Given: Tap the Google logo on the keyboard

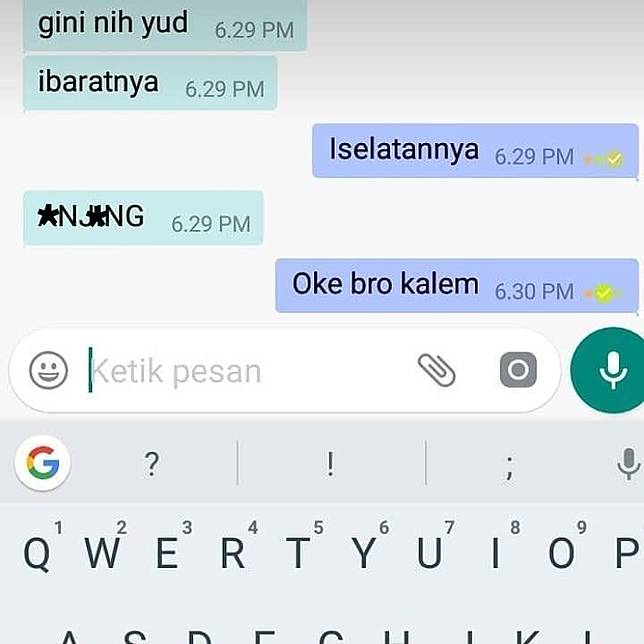Looking at the screenshot, I should pos(43,463).
